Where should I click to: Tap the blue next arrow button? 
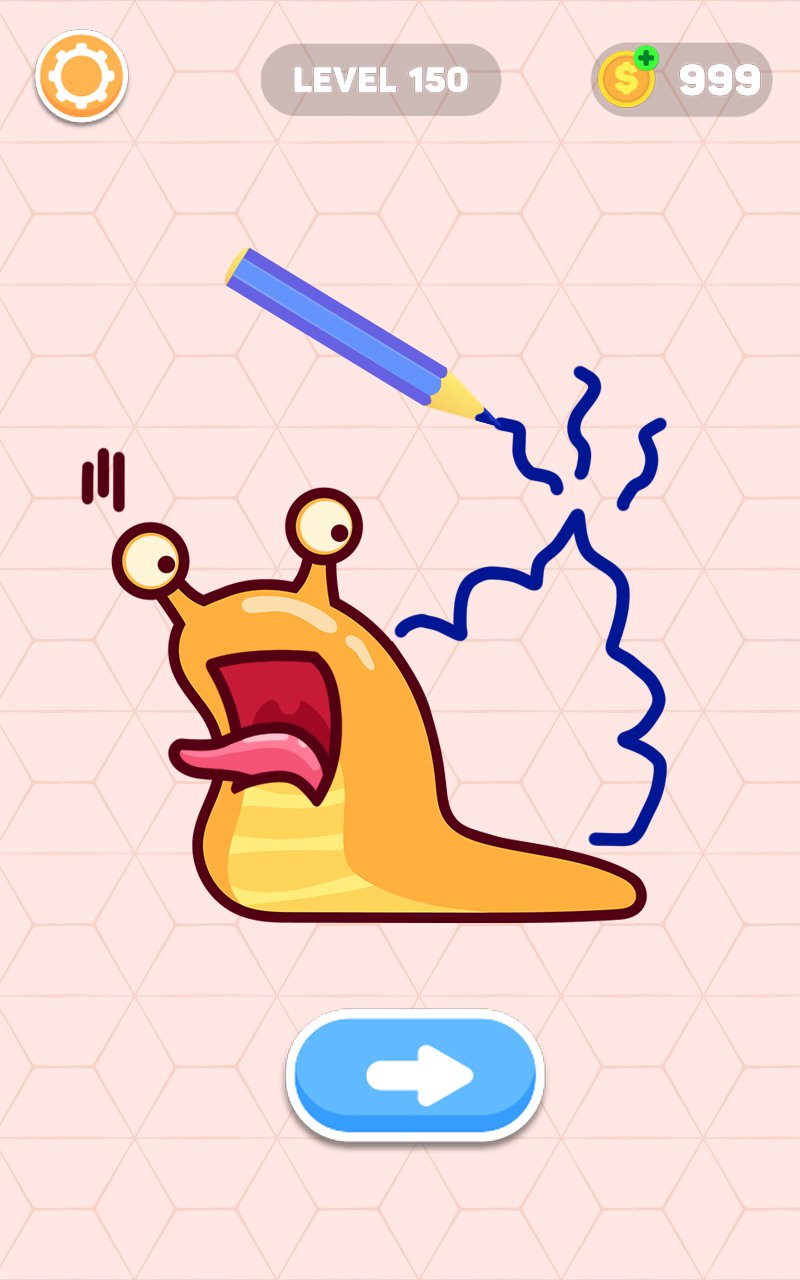tap(415, 1075)
